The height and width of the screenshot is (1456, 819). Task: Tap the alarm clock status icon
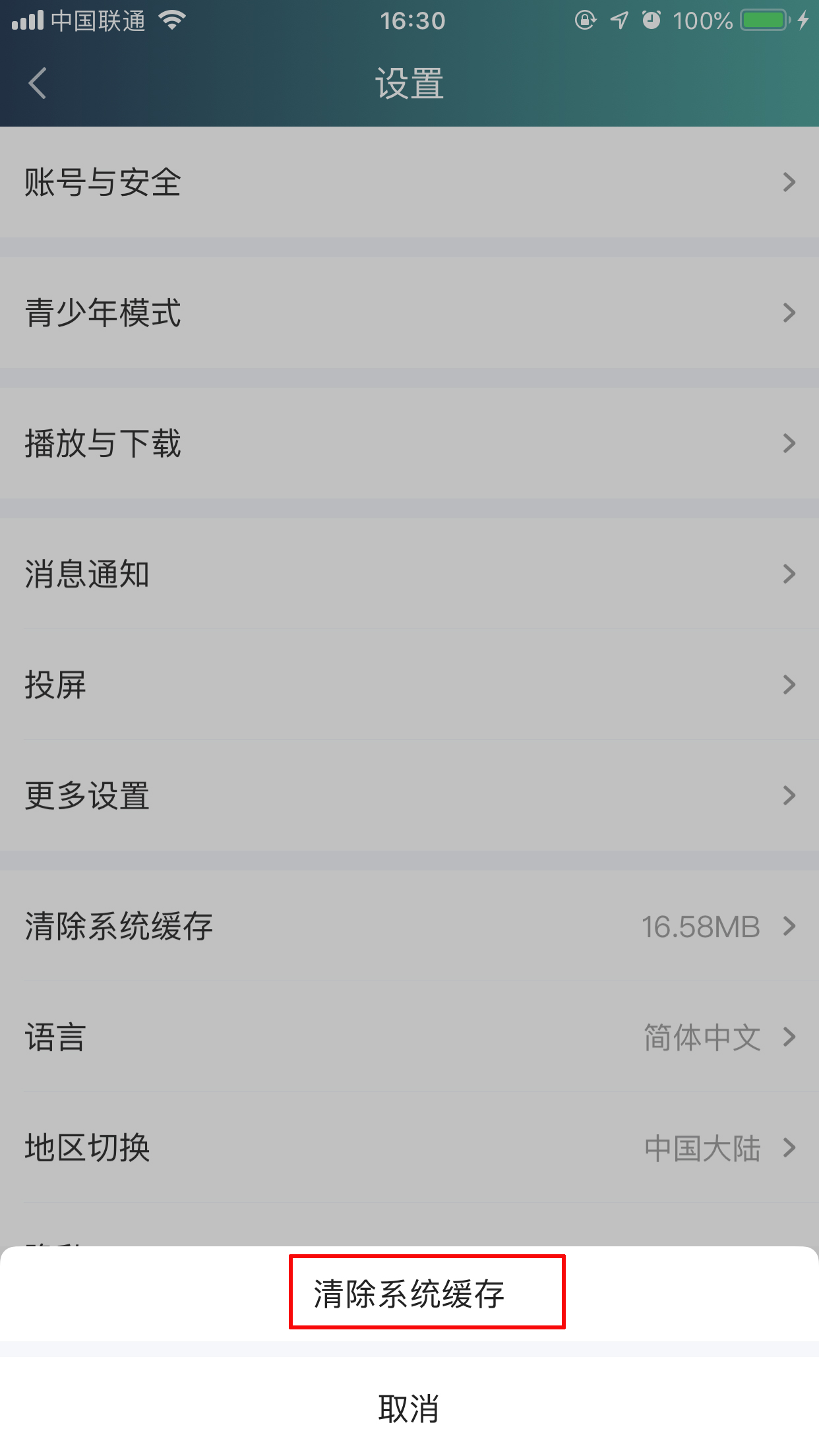(650, 21)
